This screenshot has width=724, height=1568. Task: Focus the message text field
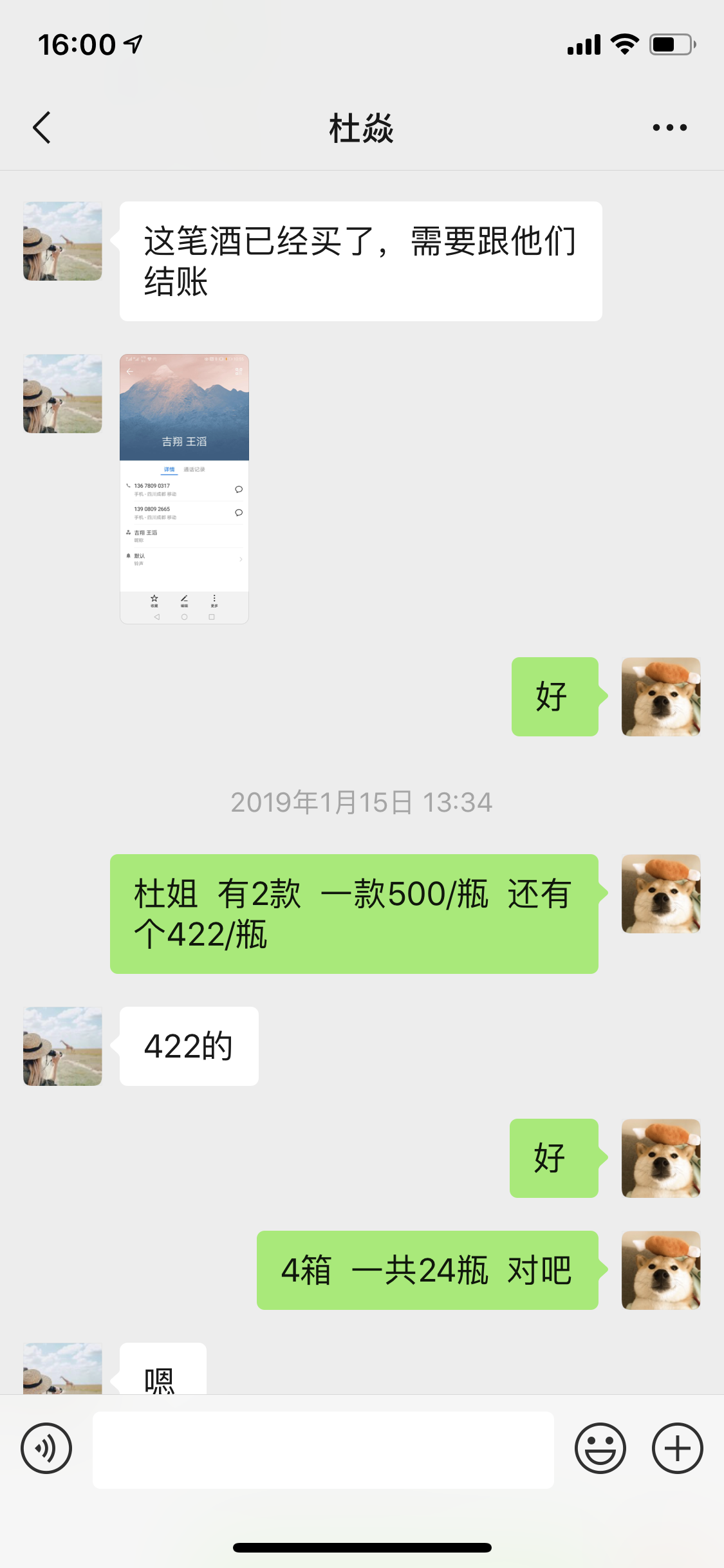click(x=323, y=1450)
